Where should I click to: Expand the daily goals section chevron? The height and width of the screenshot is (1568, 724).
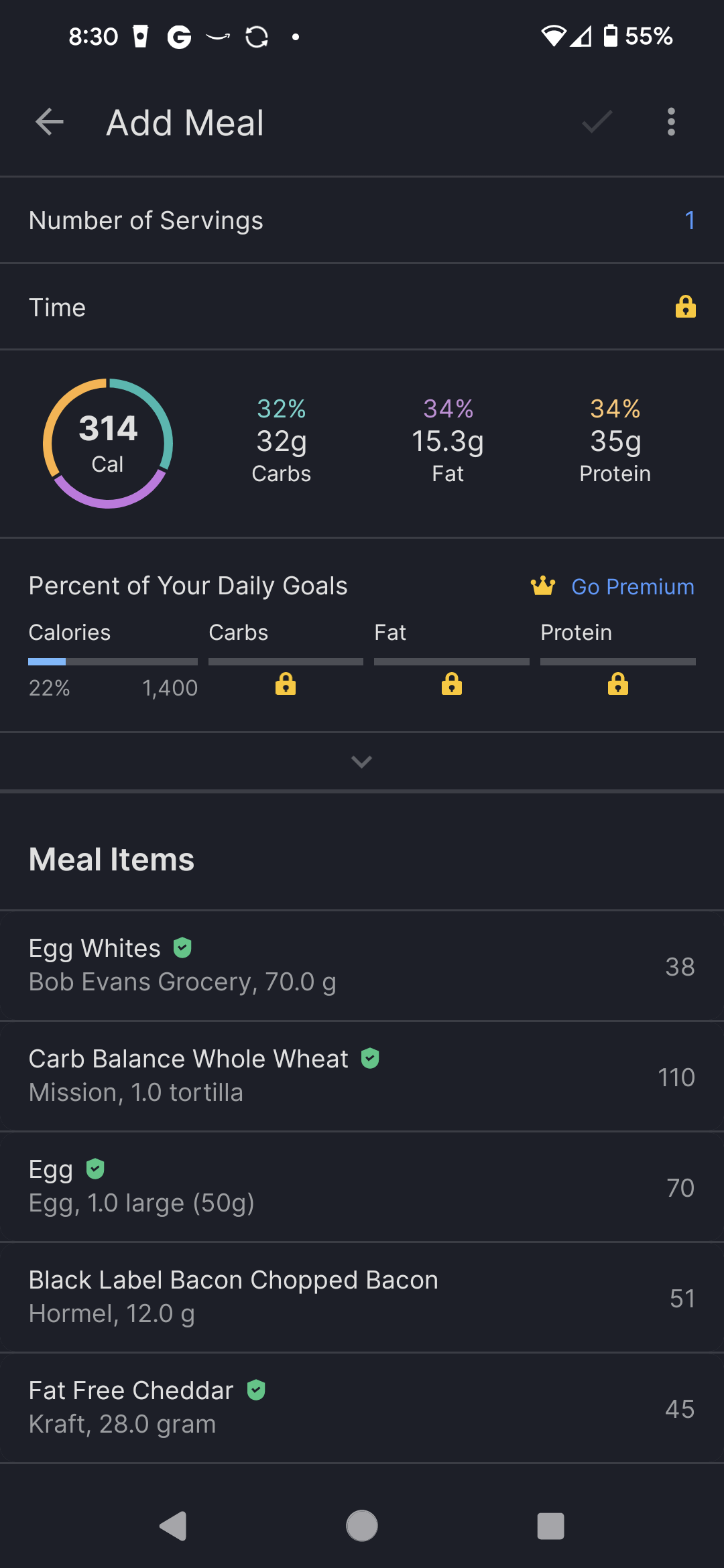coord(362,762)
